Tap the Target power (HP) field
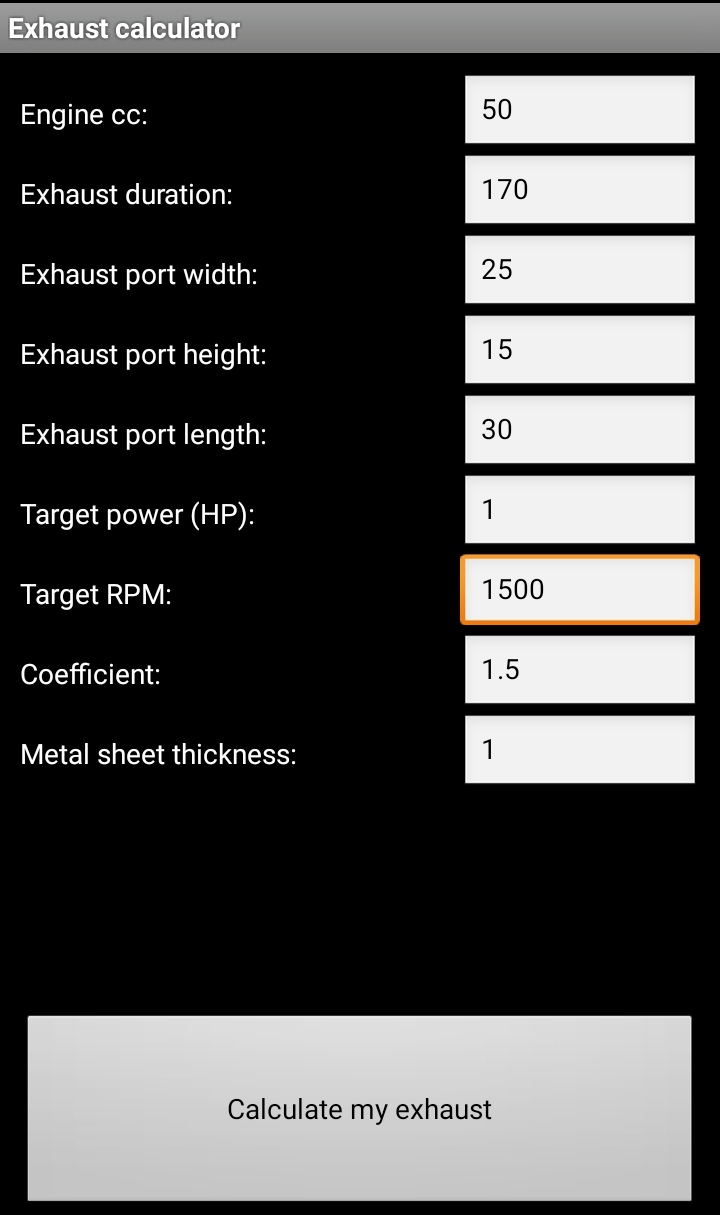720x1215 pixels. (x=579, y=510)
